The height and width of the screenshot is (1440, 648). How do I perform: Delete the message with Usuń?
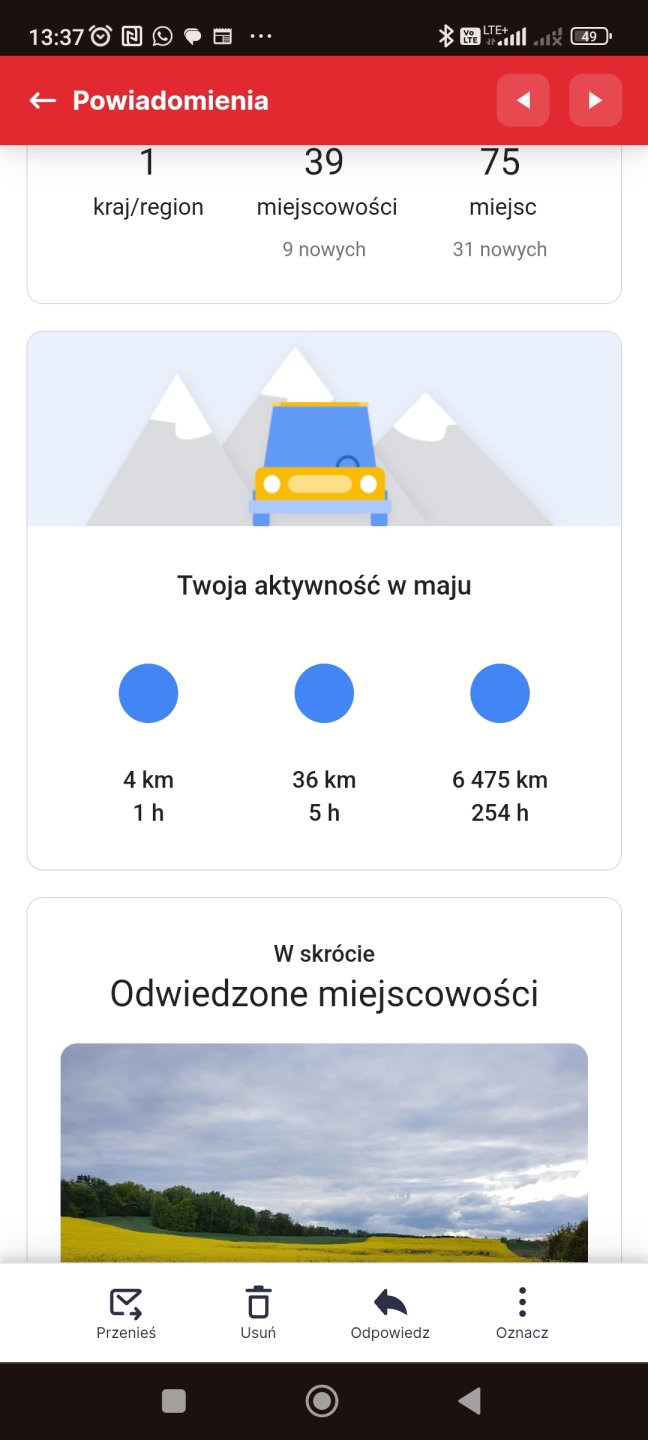[x=258, y=1312]
